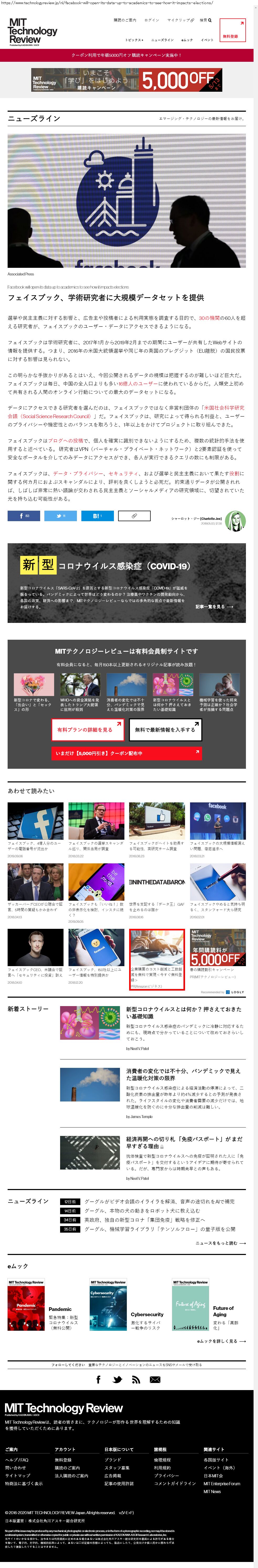The width and height of the screenshot is (258, 1568).
Task: Bookmark article with the Hatena B! button
Action: (97, 516)
